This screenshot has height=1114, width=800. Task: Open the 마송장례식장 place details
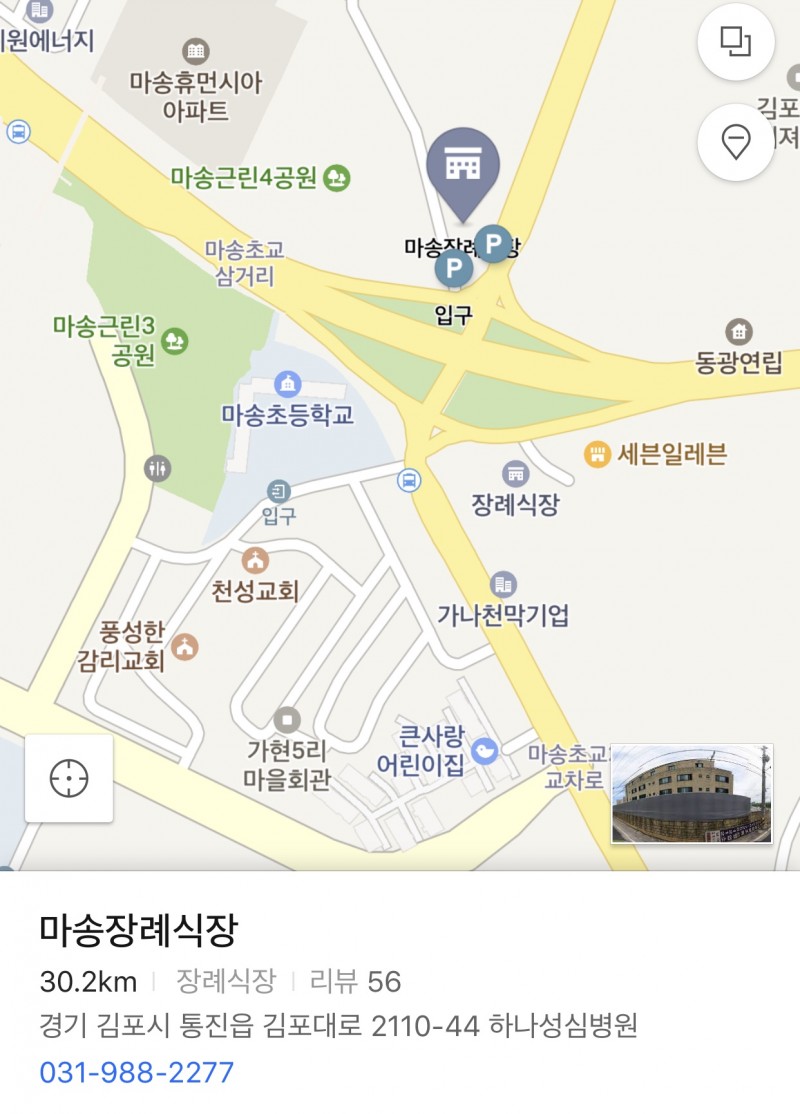[x=139, y=931]
